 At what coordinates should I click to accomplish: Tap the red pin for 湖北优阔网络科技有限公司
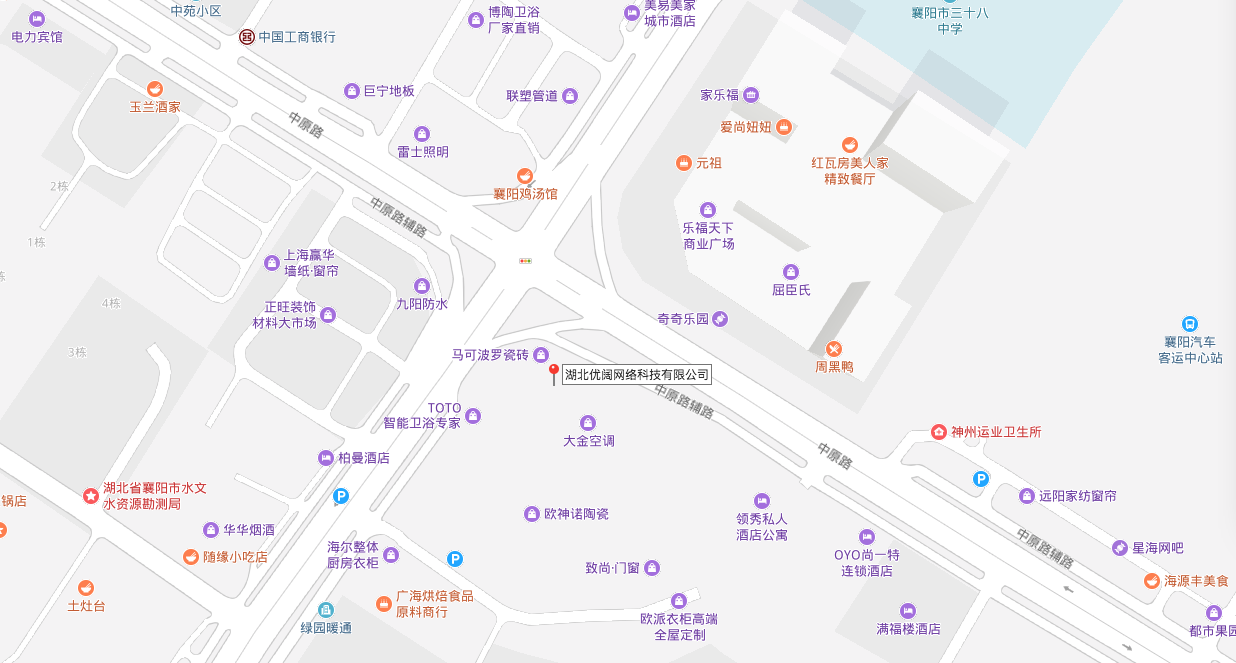[553, 373]
